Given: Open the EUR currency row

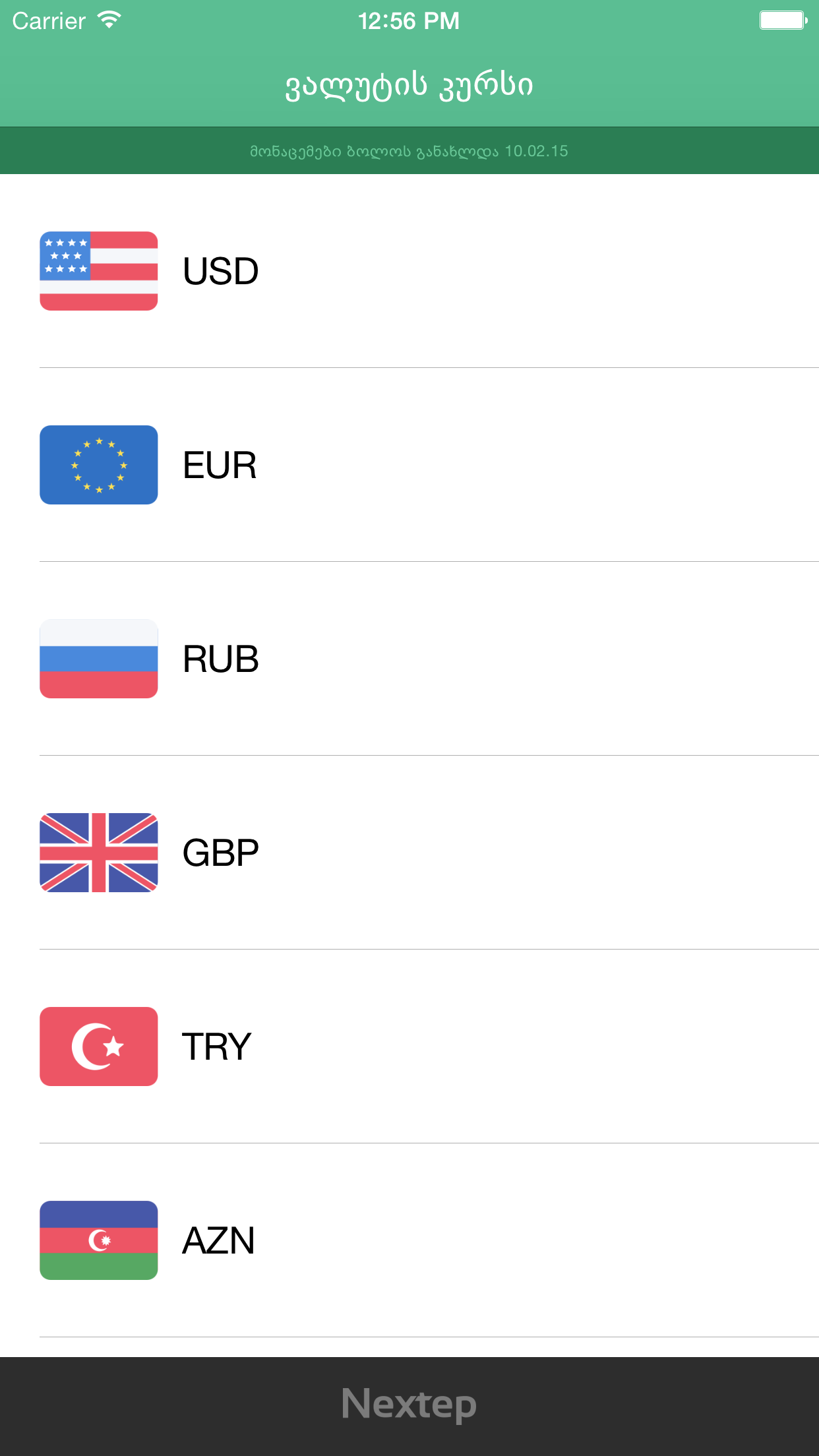Looking at the screenshot, I should click(x=409, y=465).
